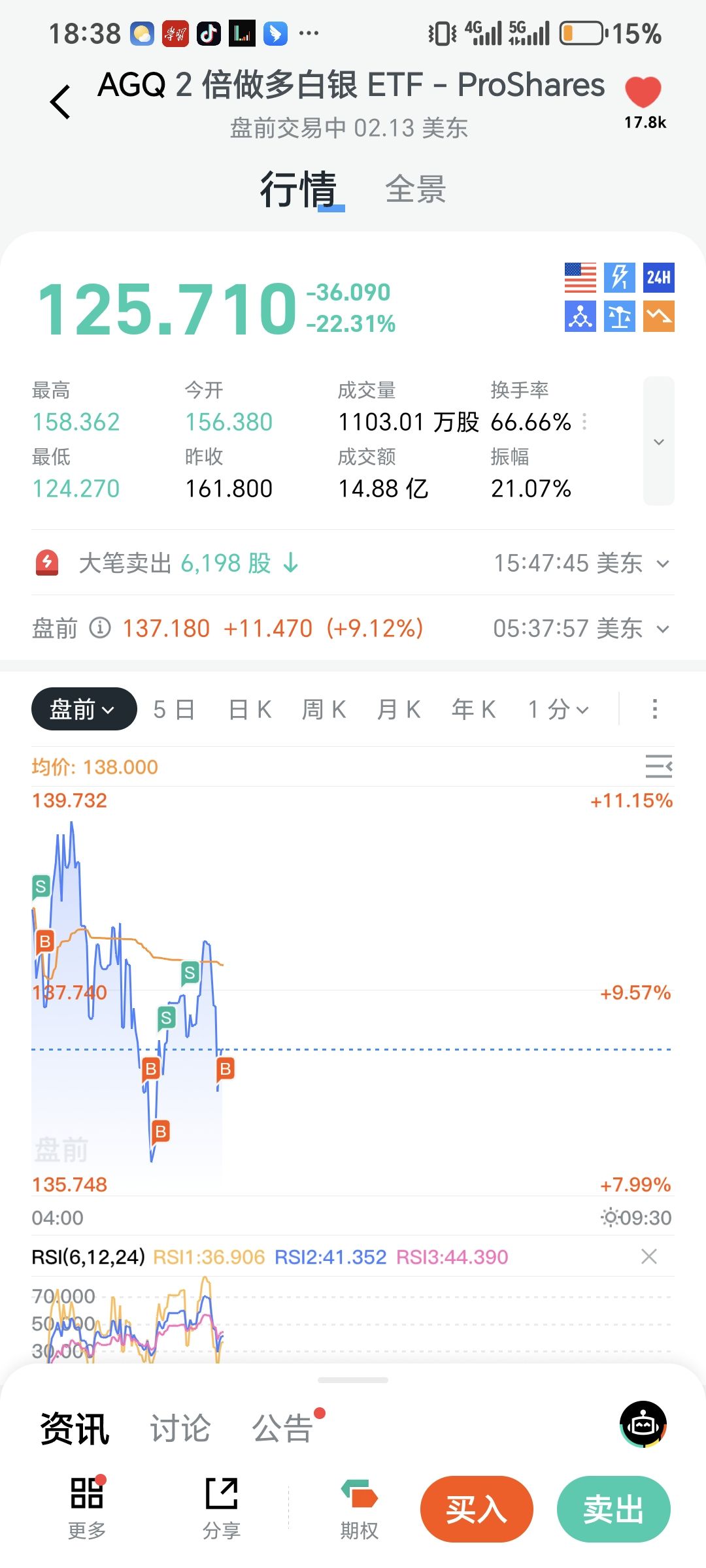Switch to the 全景 tab
The image size is (706, 1568).
pos(415,189)
